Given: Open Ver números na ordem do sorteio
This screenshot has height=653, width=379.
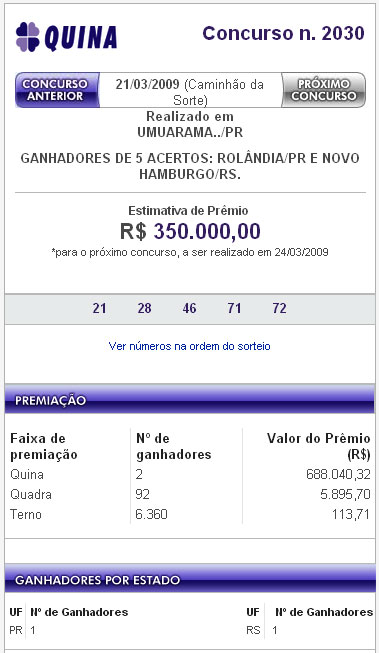Looking at the screenshot, I should coord(190,346).
